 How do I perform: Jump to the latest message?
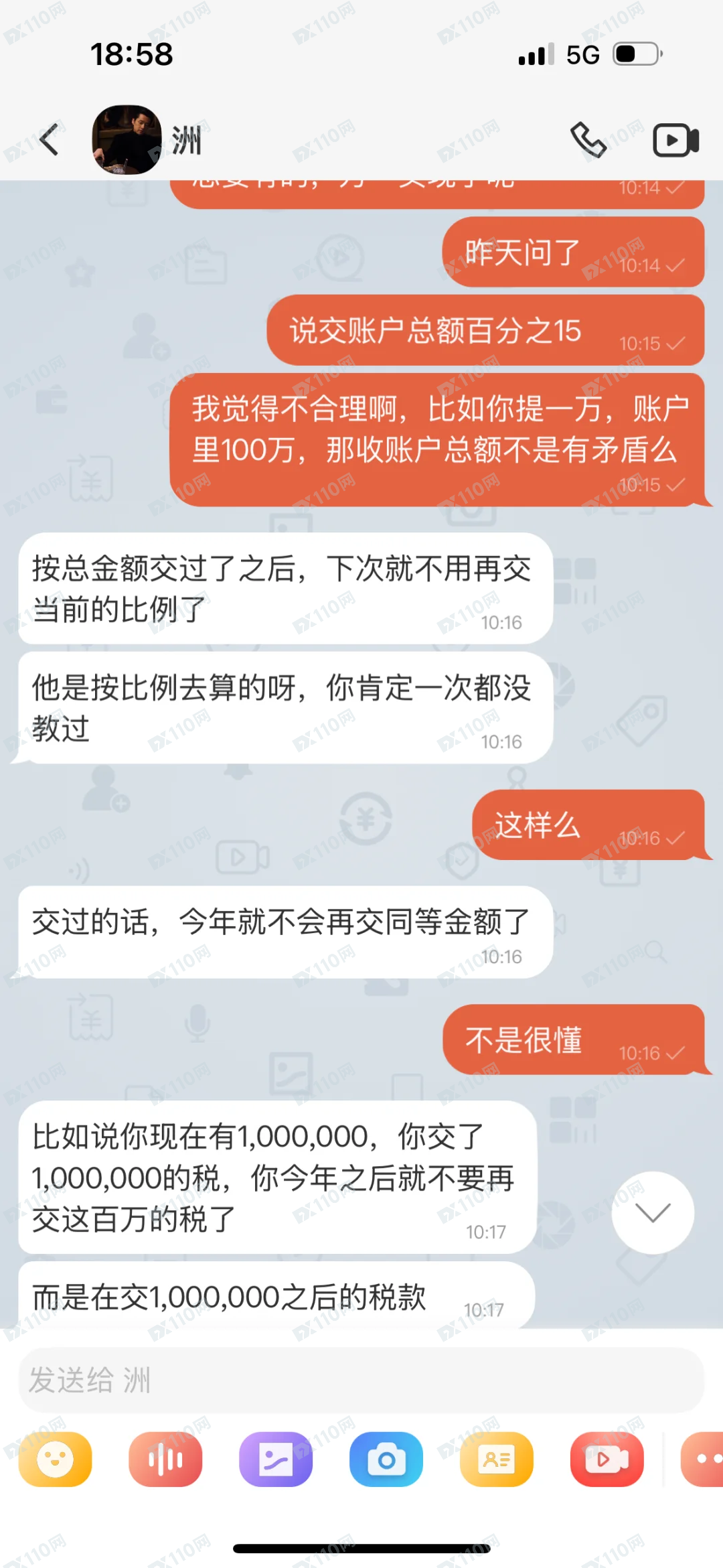[x=652, y=1212]
